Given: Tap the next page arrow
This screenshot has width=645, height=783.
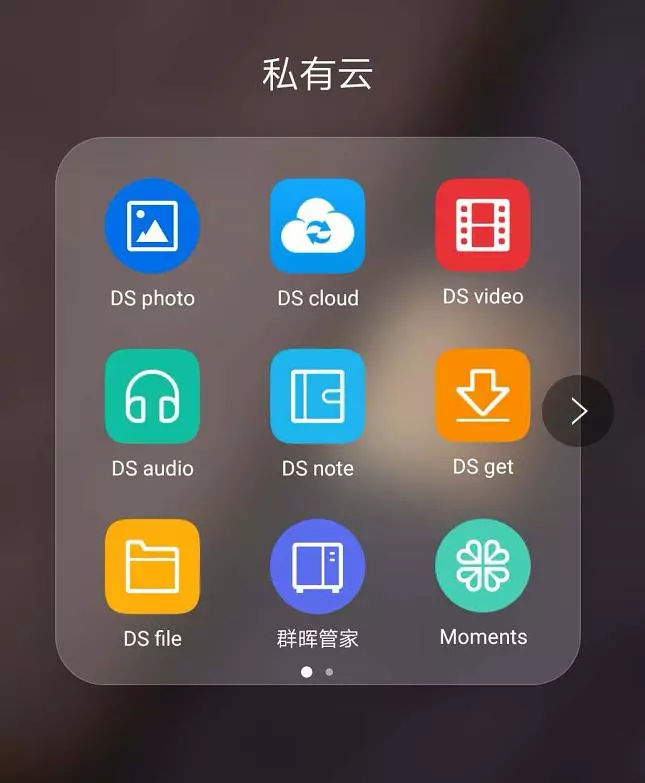Looking at the screenshot, I should coord(578,410).
